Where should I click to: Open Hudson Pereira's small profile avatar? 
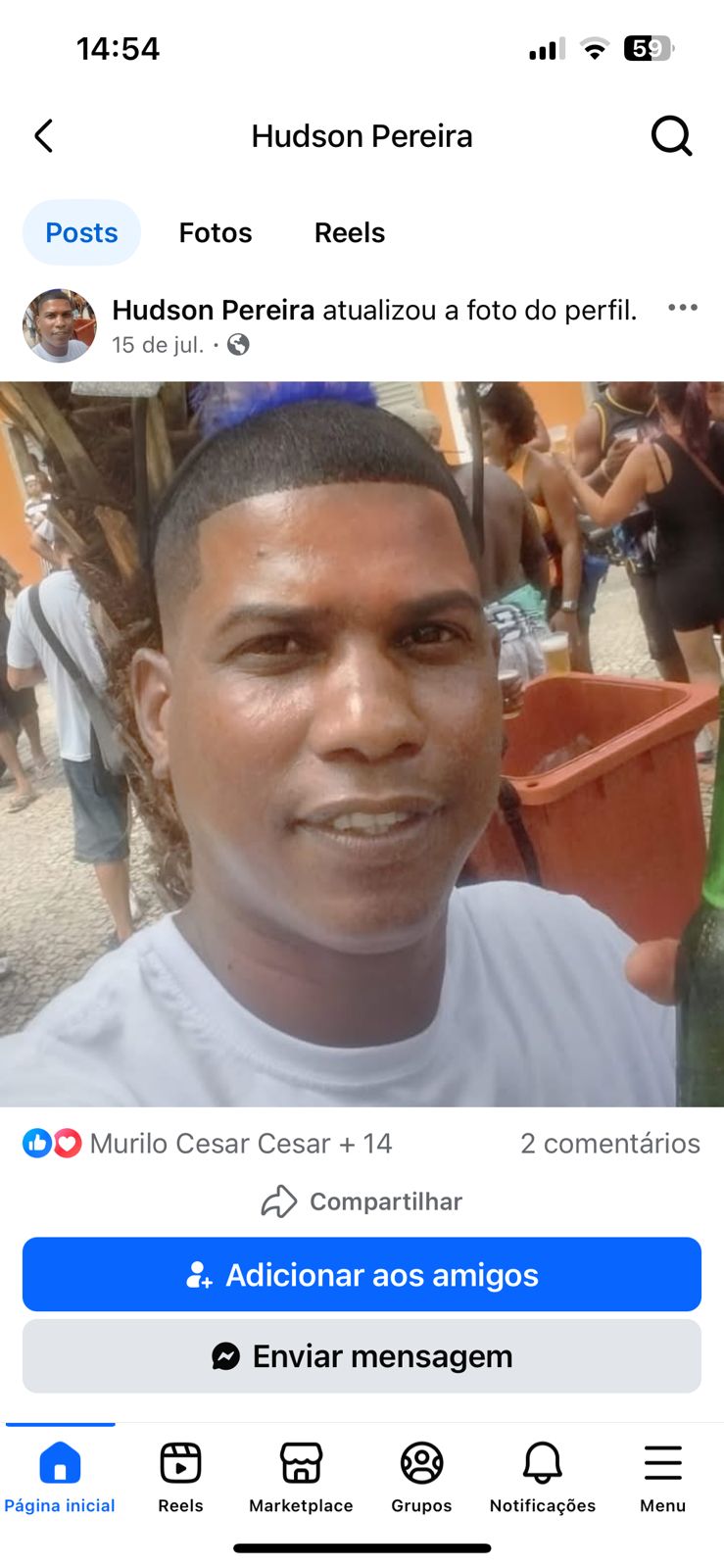[60, 325]
